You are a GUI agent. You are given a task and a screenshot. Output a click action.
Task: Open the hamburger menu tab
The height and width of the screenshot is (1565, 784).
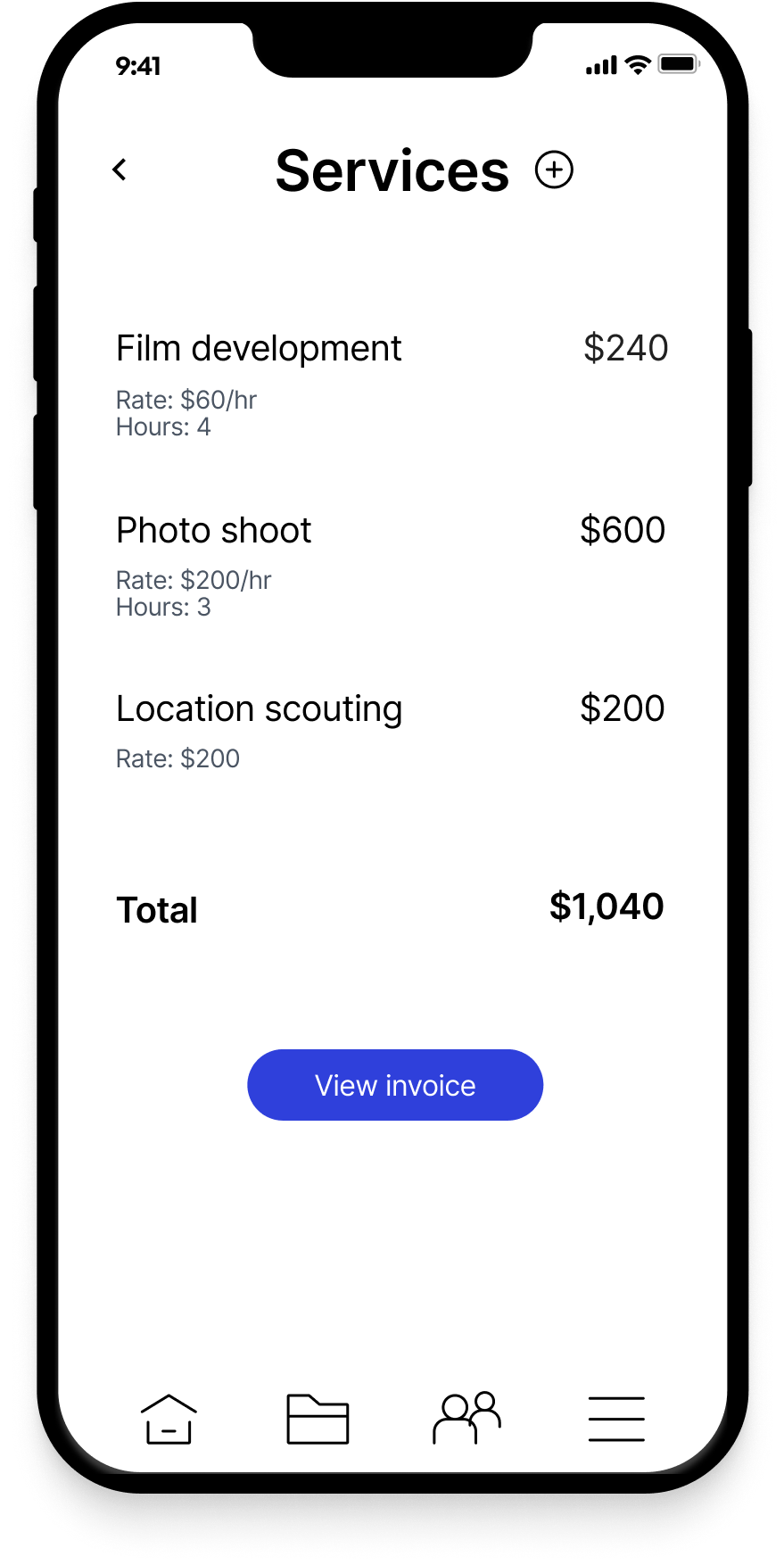(x=616, y=1419)
